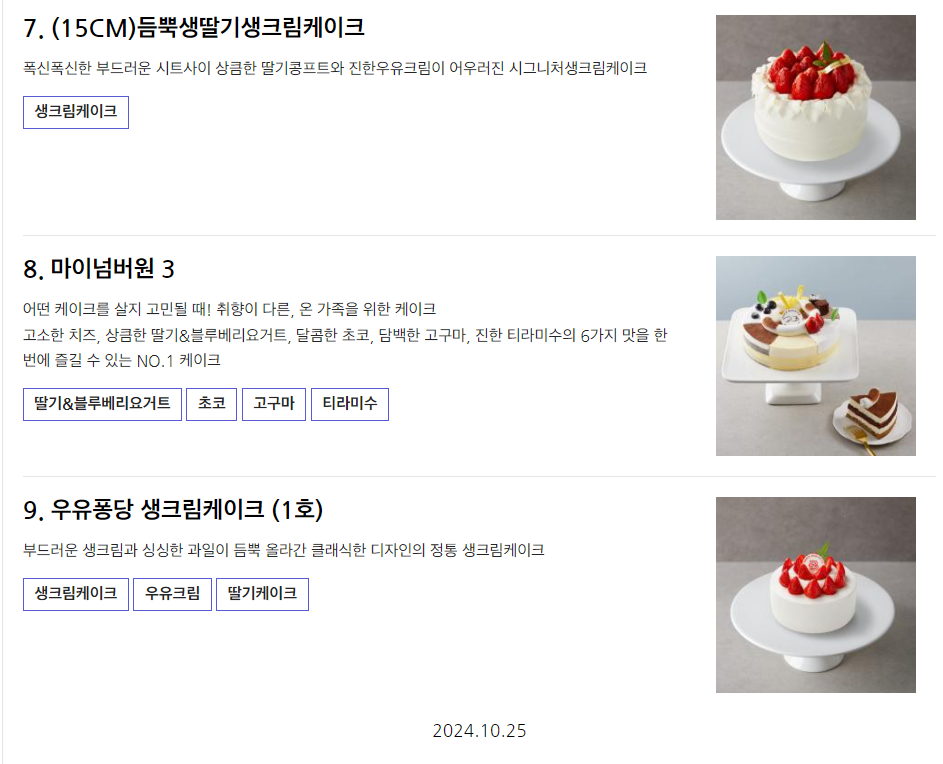This screenshot has height=764, width=943.
Task: Tap the 딸기케이크 tag
Action: (x=262, y=594)
